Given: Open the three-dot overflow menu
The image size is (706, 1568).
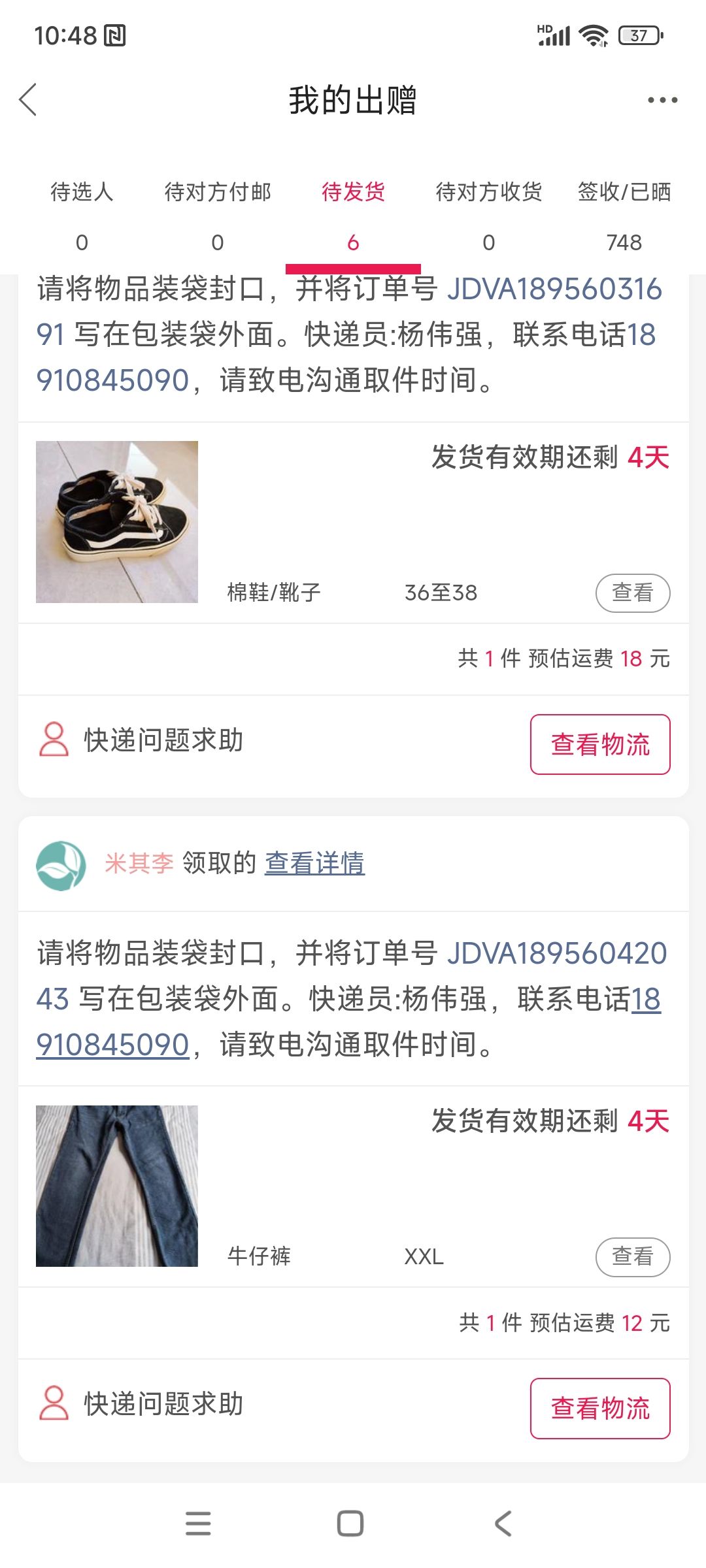Looking at the screenshot, I should coord(662,100).
